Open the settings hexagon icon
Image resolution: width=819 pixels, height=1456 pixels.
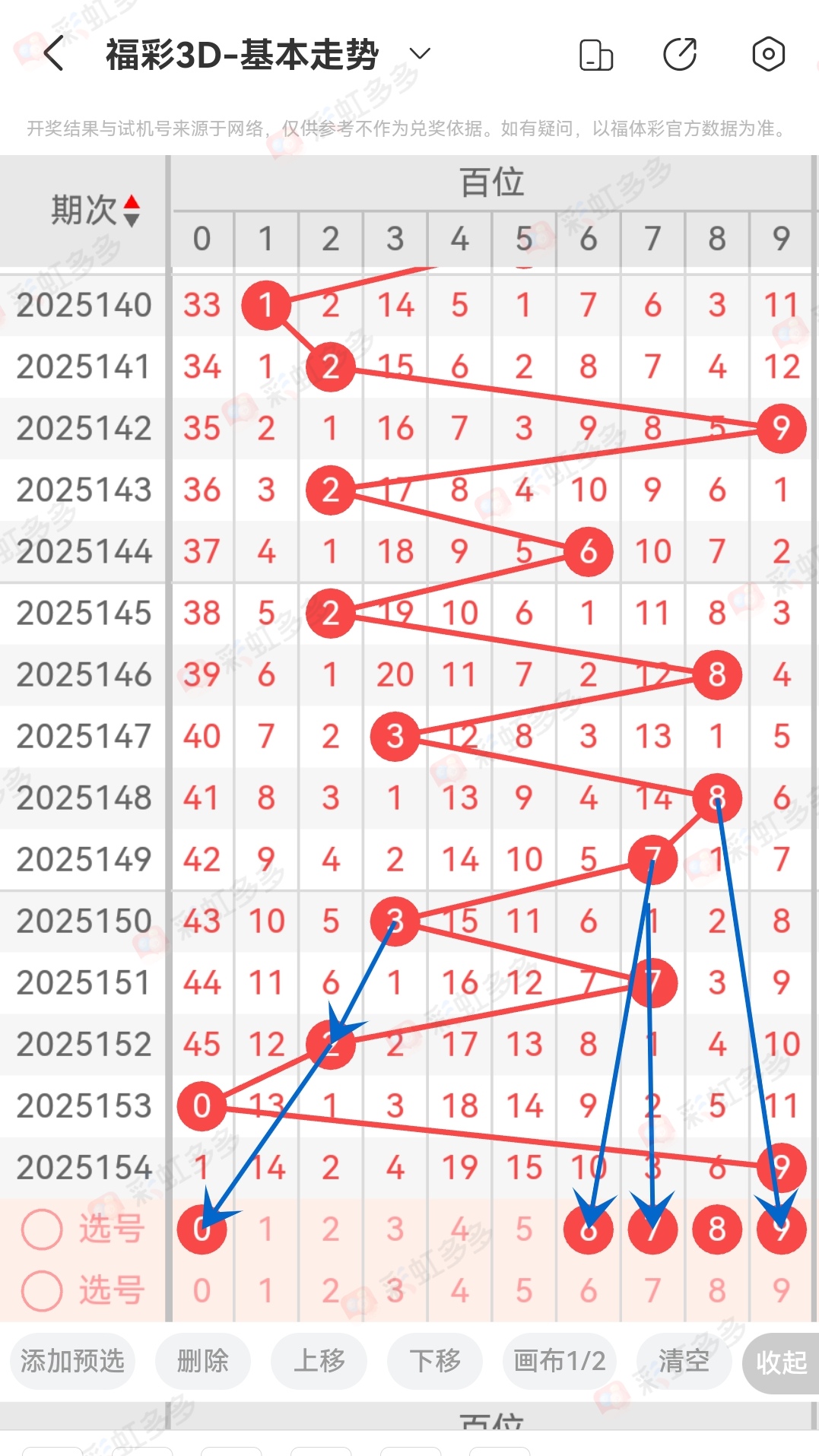768,55
